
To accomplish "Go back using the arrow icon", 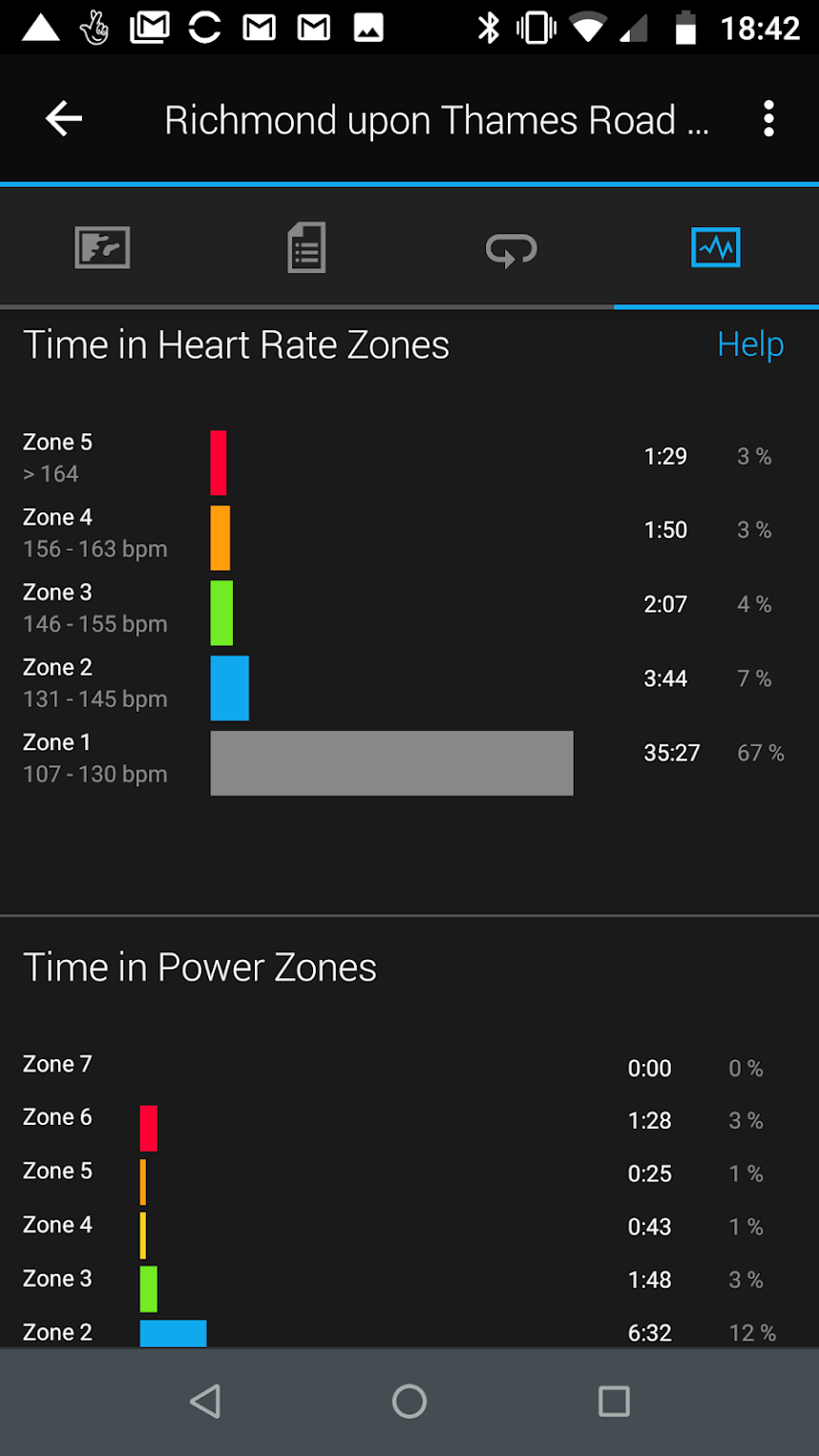I will click(64, 119).
